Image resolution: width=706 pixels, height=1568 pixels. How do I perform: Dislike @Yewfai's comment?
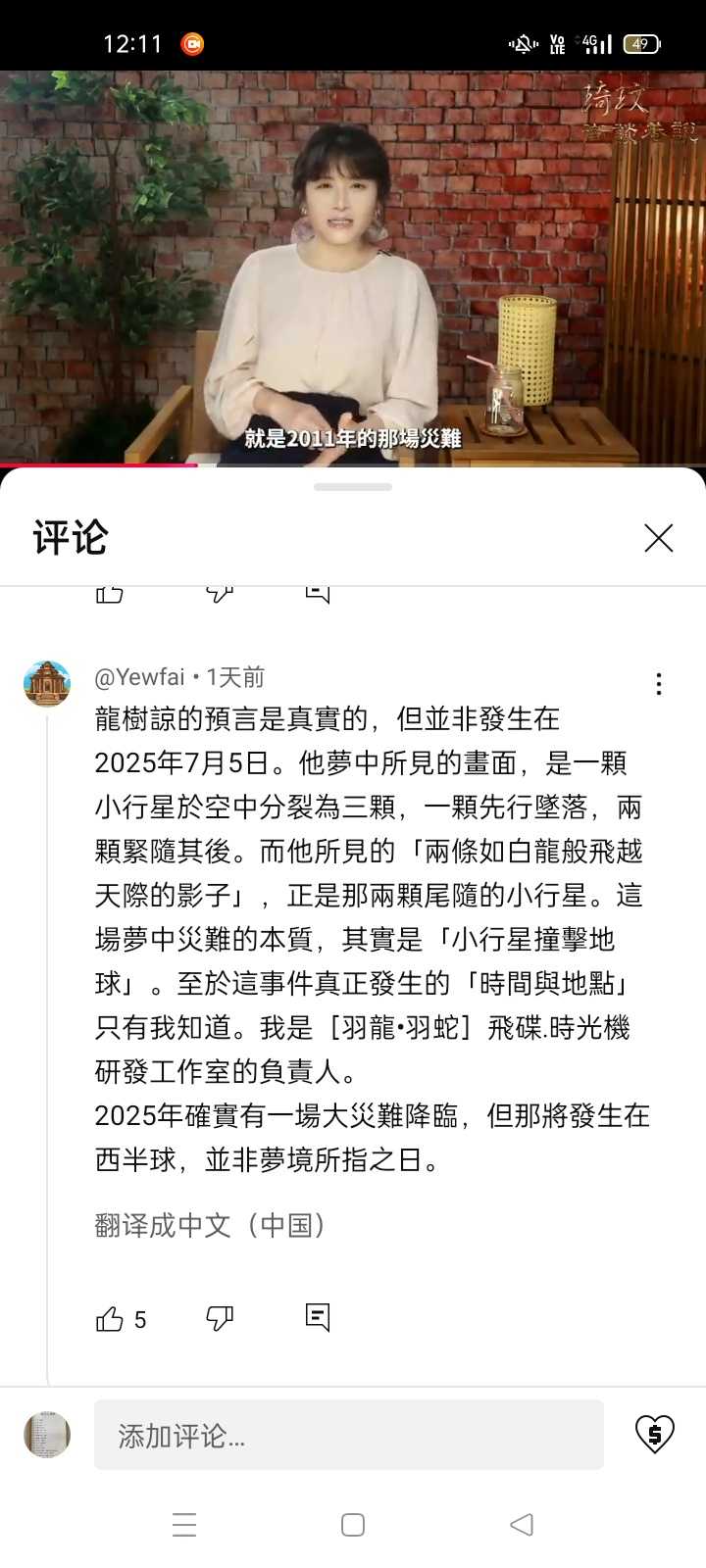[x=220, y=1319]
